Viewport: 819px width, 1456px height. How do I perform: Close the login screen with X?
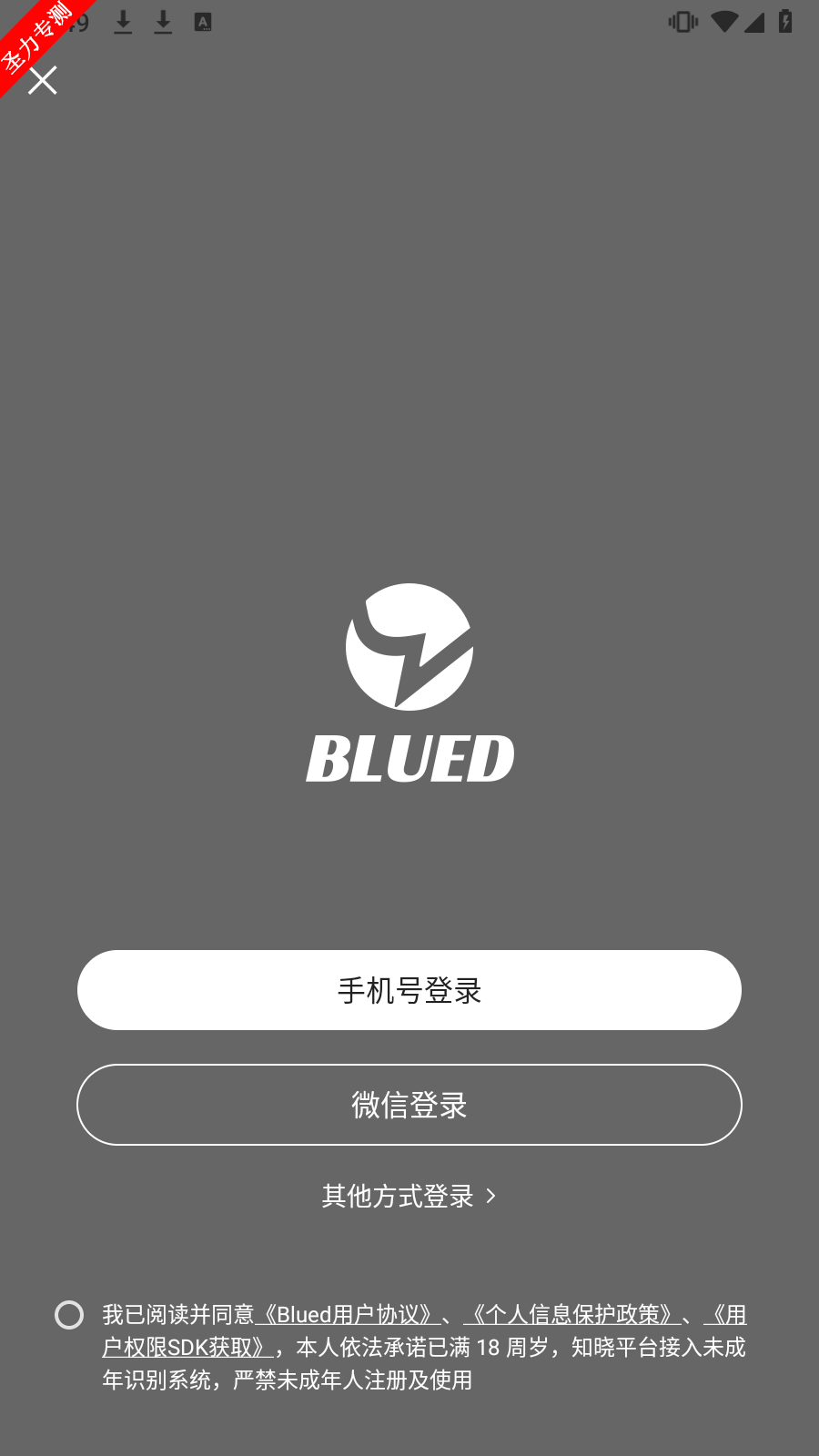[x=43, y=80]
